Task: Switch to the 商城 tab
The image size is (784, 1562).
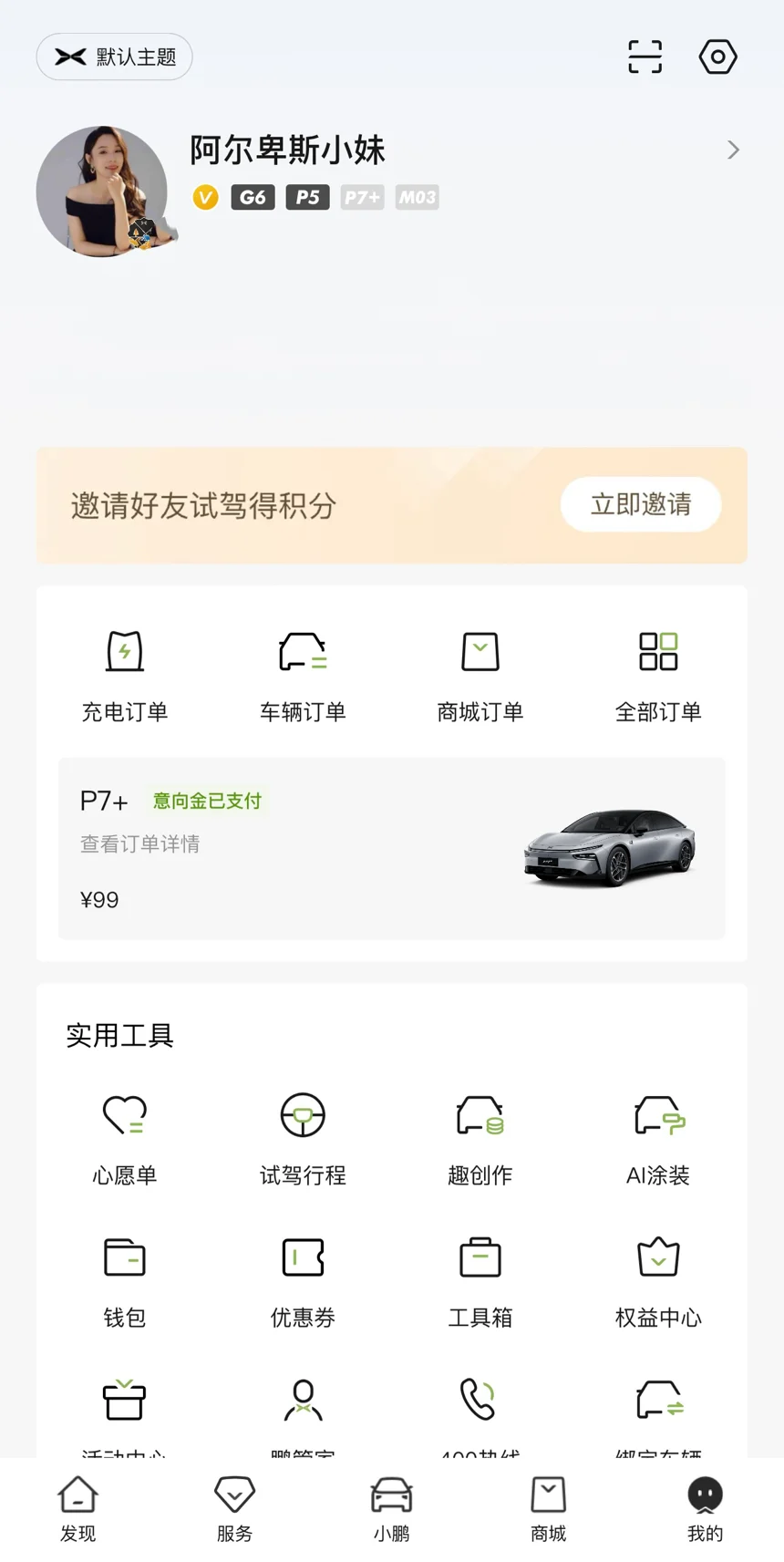Action: click(x=549, y=1509)
